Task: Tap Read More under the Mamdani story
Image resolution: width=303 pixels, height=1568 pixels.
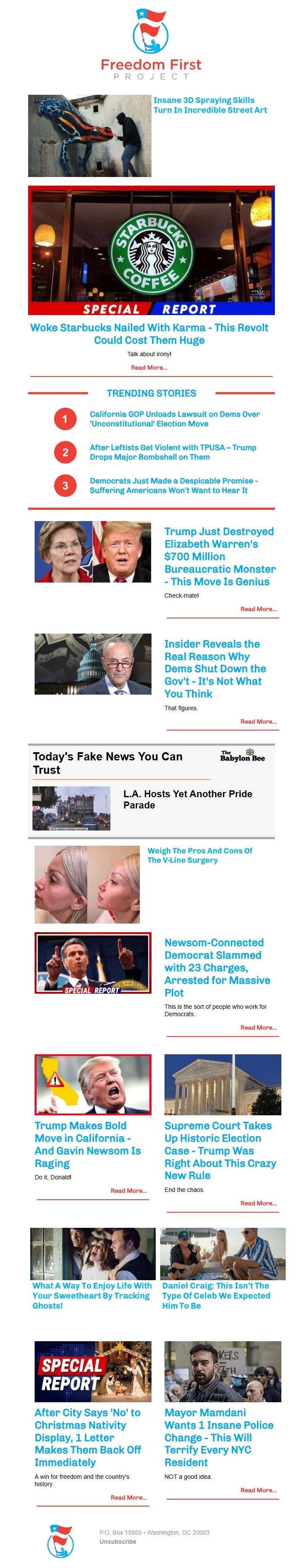Action: [258, 1490]
